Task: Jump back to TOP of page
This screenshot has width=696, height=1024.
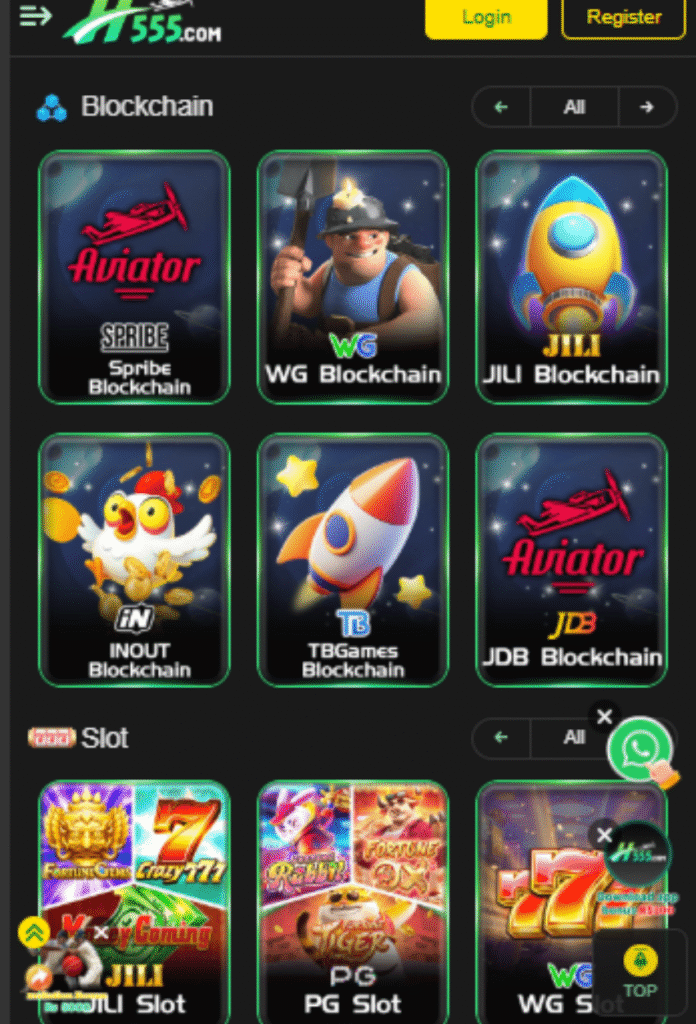Action: (640, 972)
